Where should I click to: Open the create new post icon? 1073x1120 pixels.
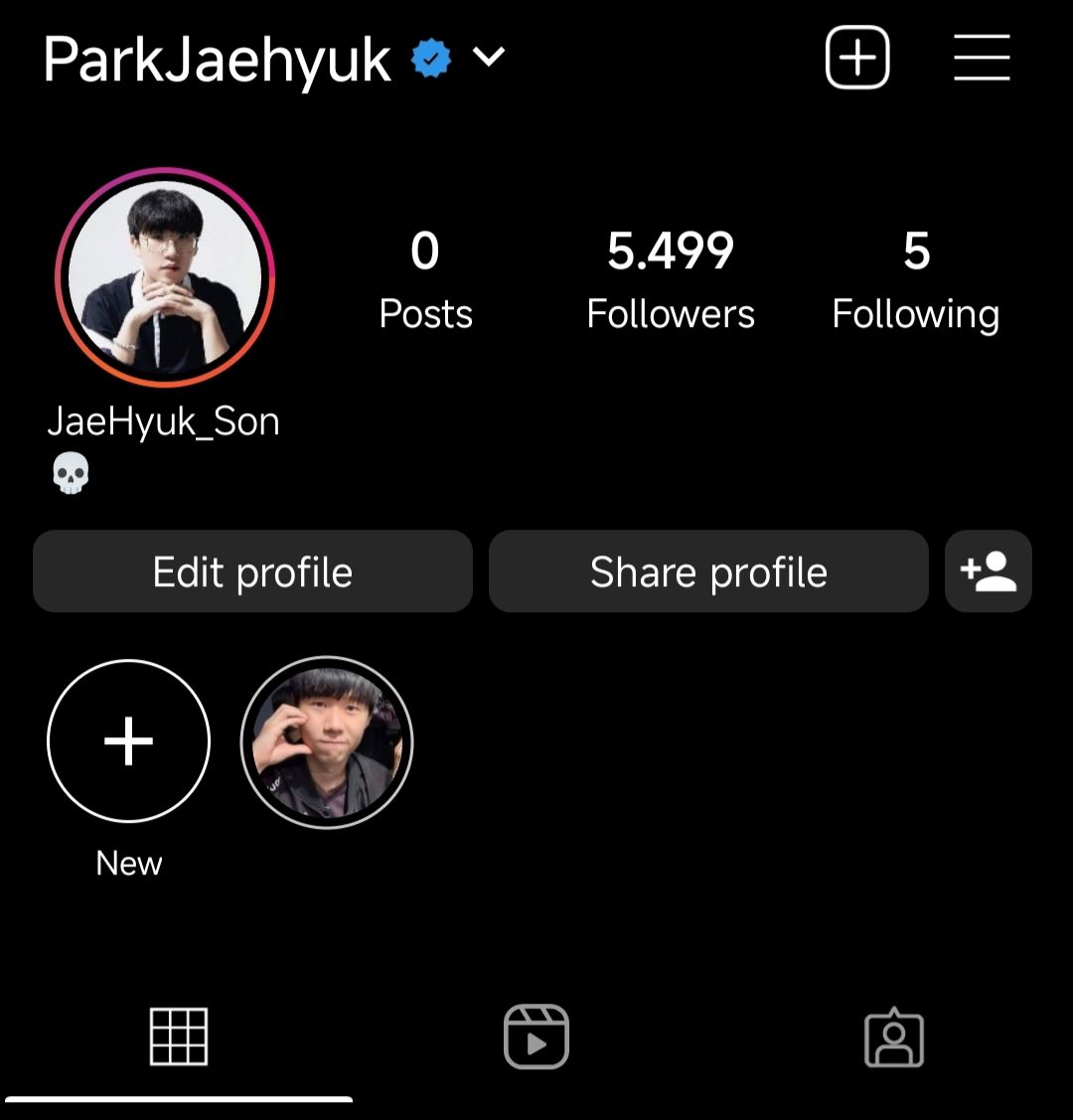point(857,58)
